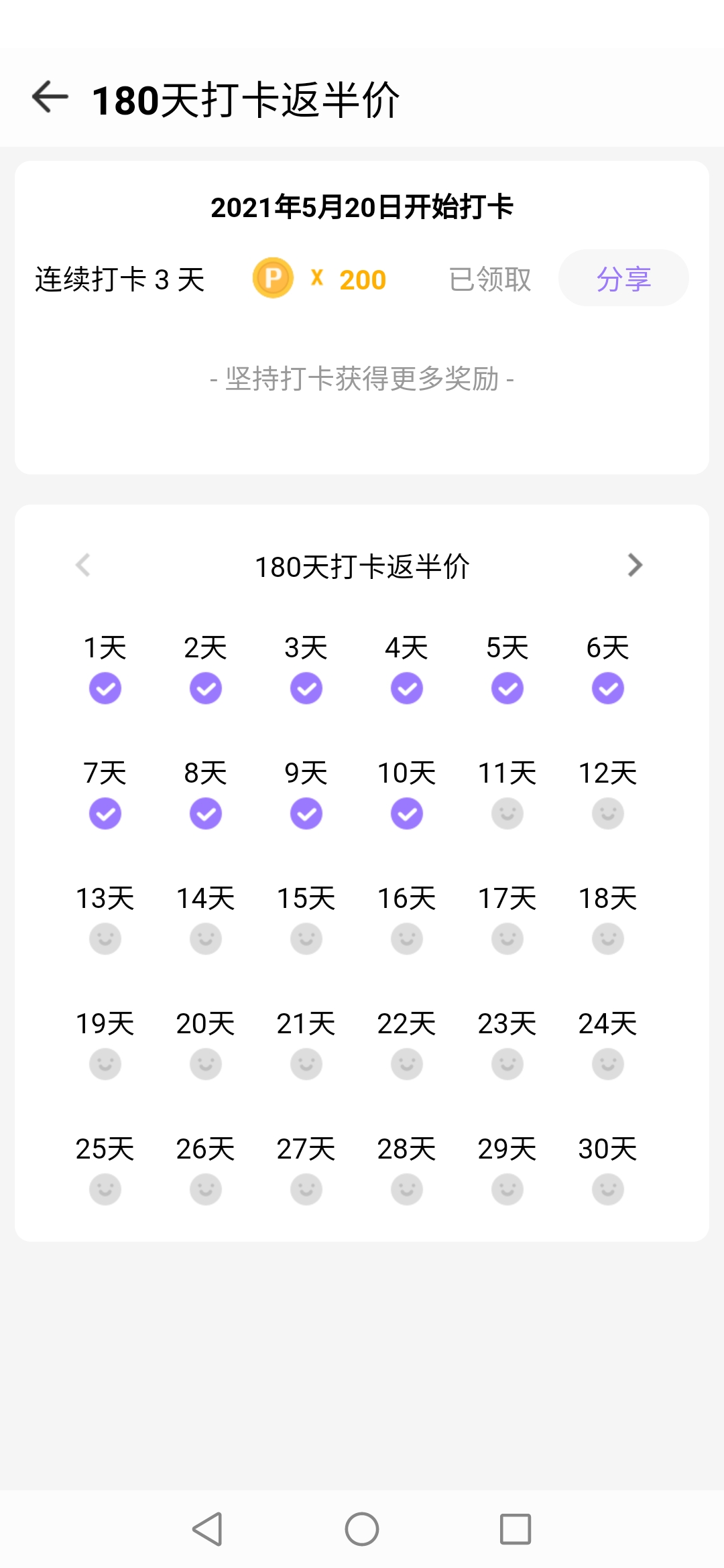Tap the smiley icon under 11天
This screenshot has height=1568, width=724.
(x=507, y=813)
